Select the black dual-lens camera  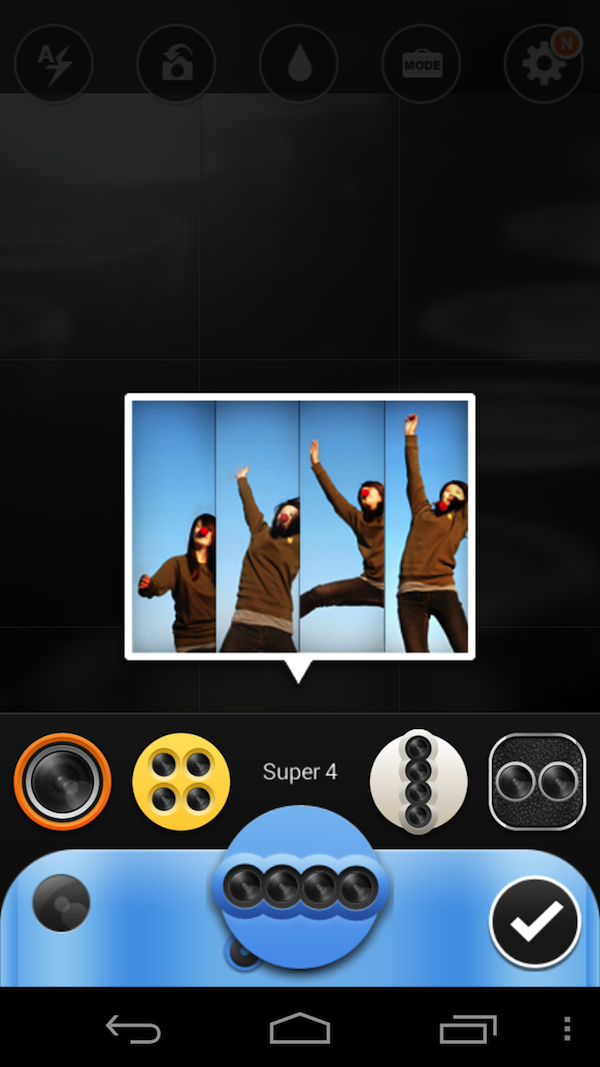click(537, 782)
